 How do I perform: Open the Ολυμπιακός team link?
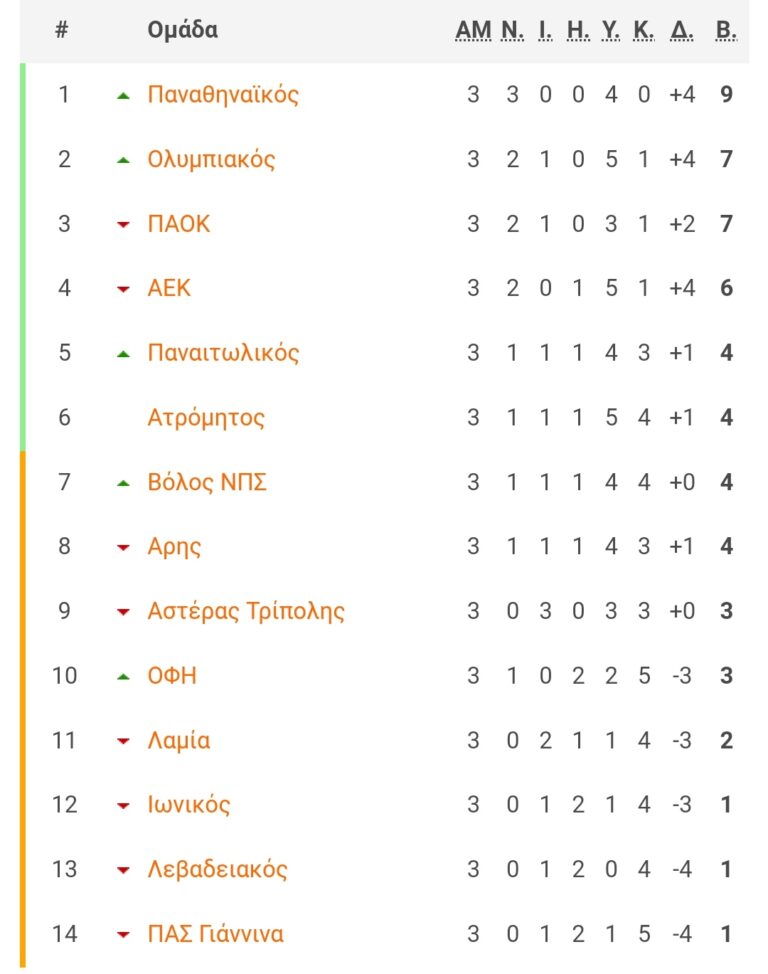211,160
